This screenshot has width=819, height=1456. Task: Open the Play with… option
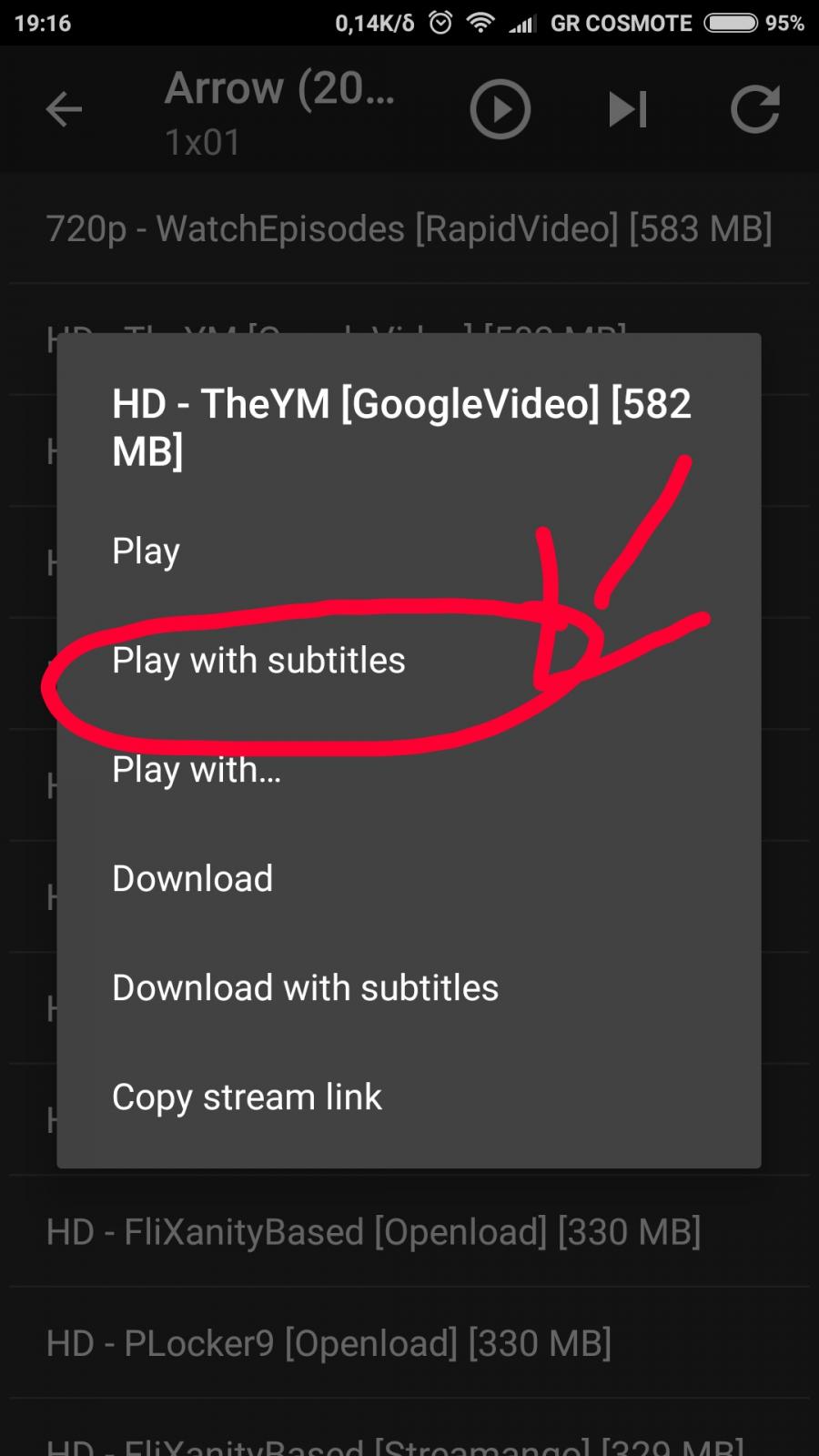409,769
